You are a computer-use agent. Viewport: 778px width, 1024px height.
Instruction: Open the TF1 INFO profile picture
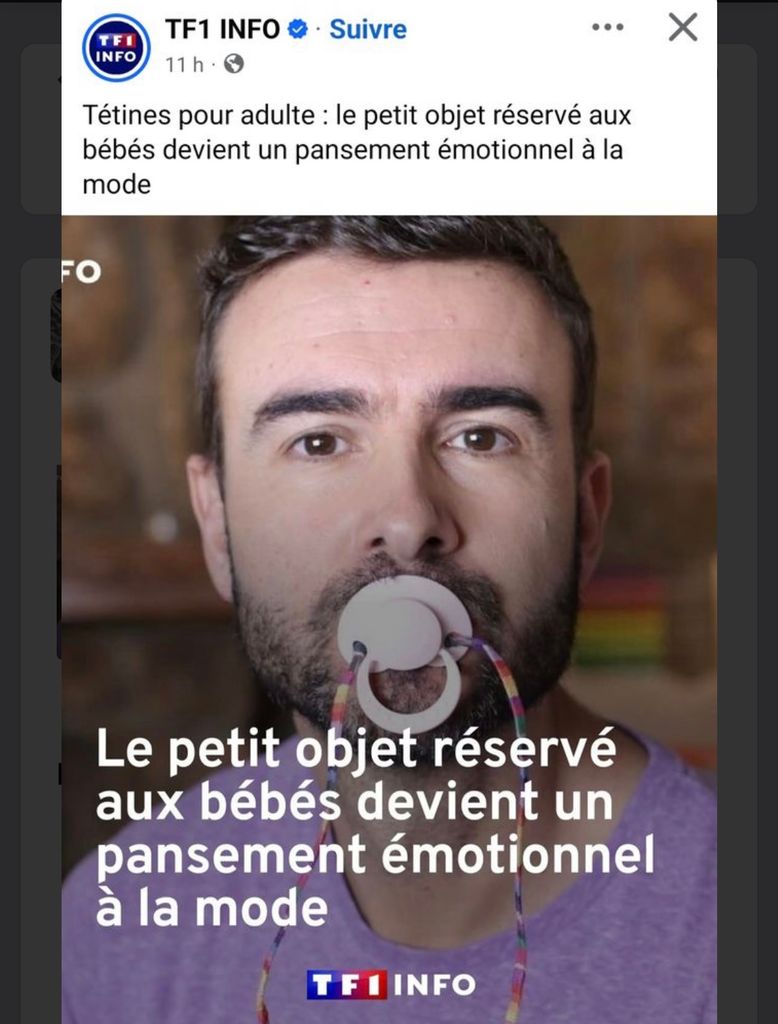(116, 47)
